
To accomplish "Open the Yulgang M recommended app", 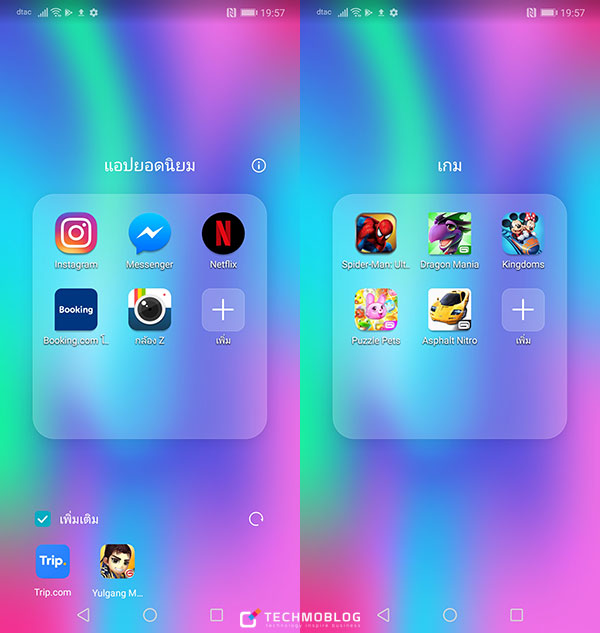I will [118, 562].
